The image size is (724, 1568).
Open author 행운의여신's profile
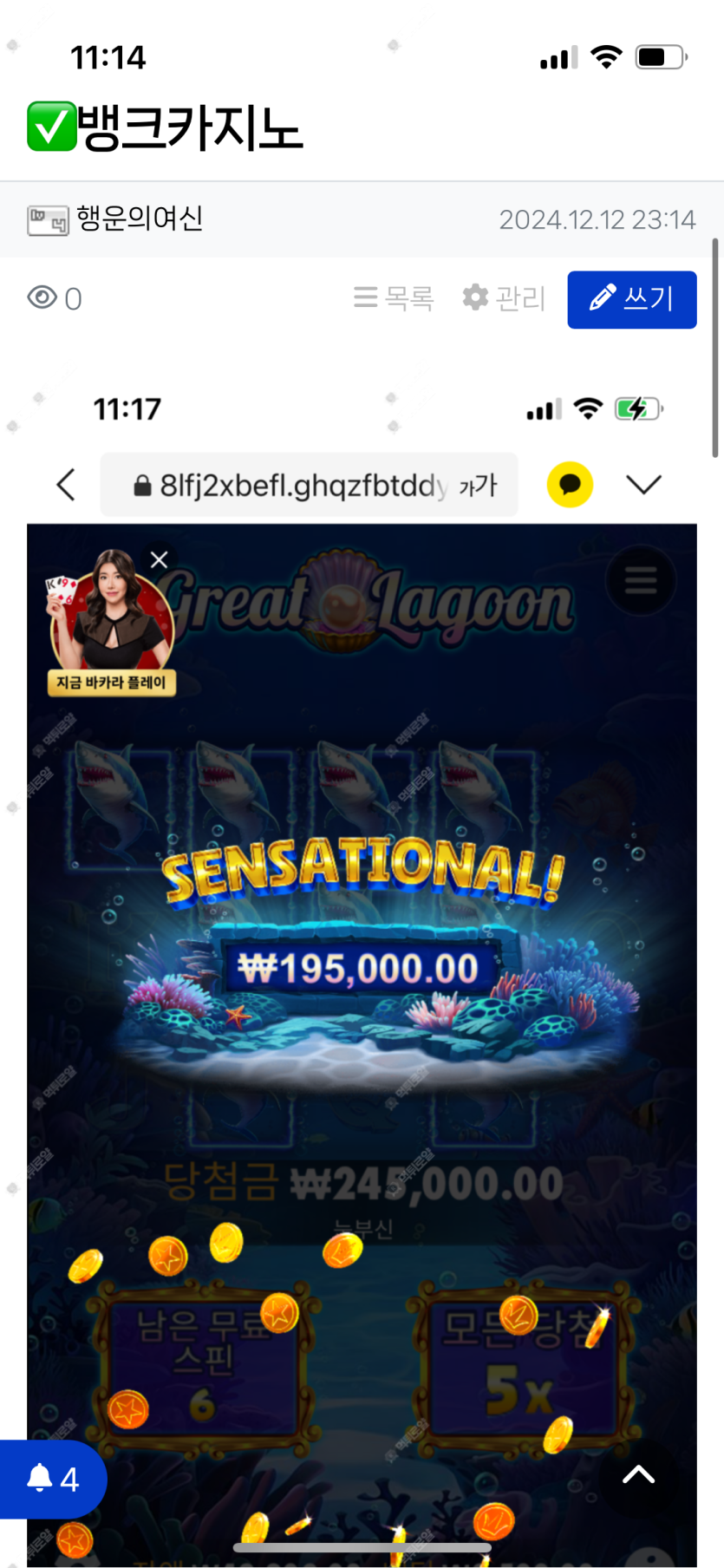point(139,219)
